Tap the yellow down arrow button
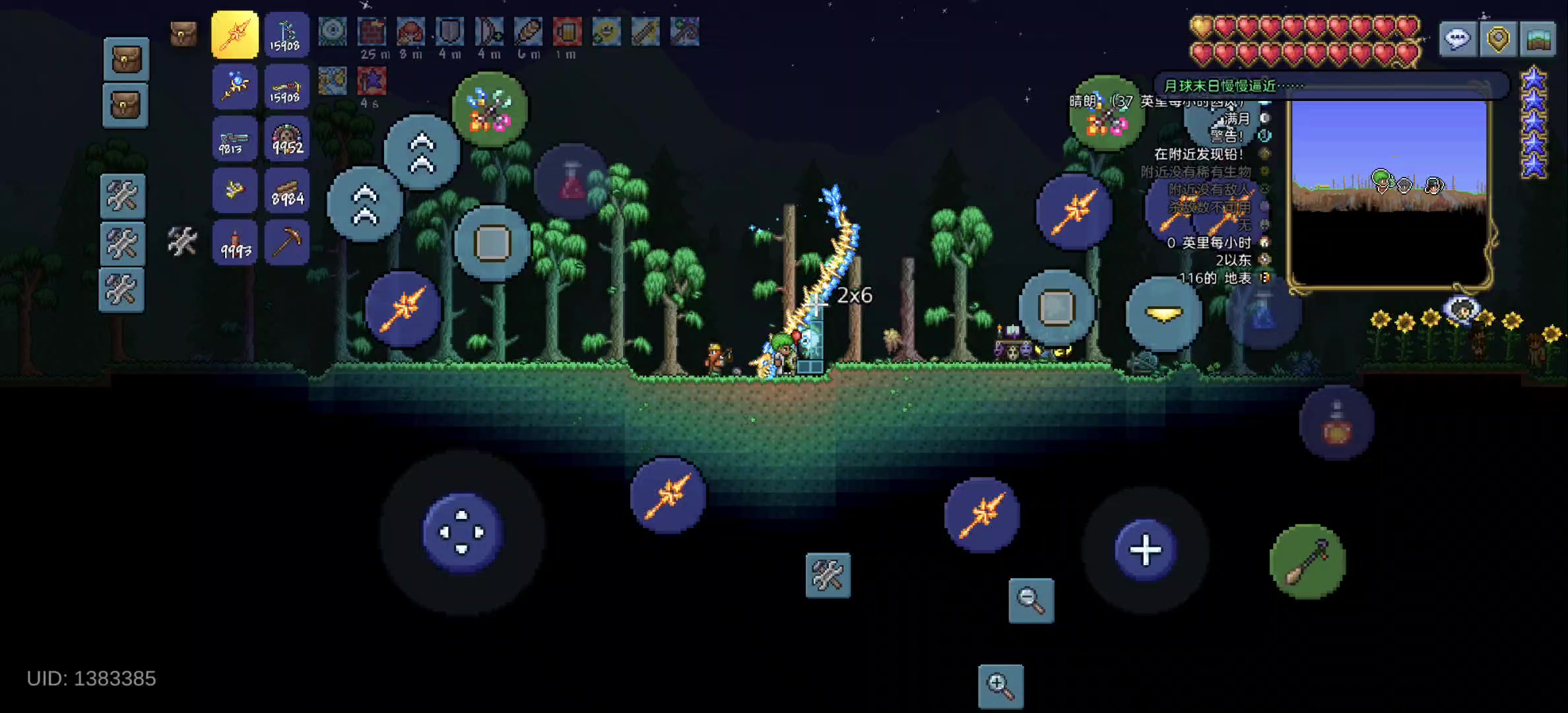Viewport: 1568px width, 713px height. coord(1163,314)
